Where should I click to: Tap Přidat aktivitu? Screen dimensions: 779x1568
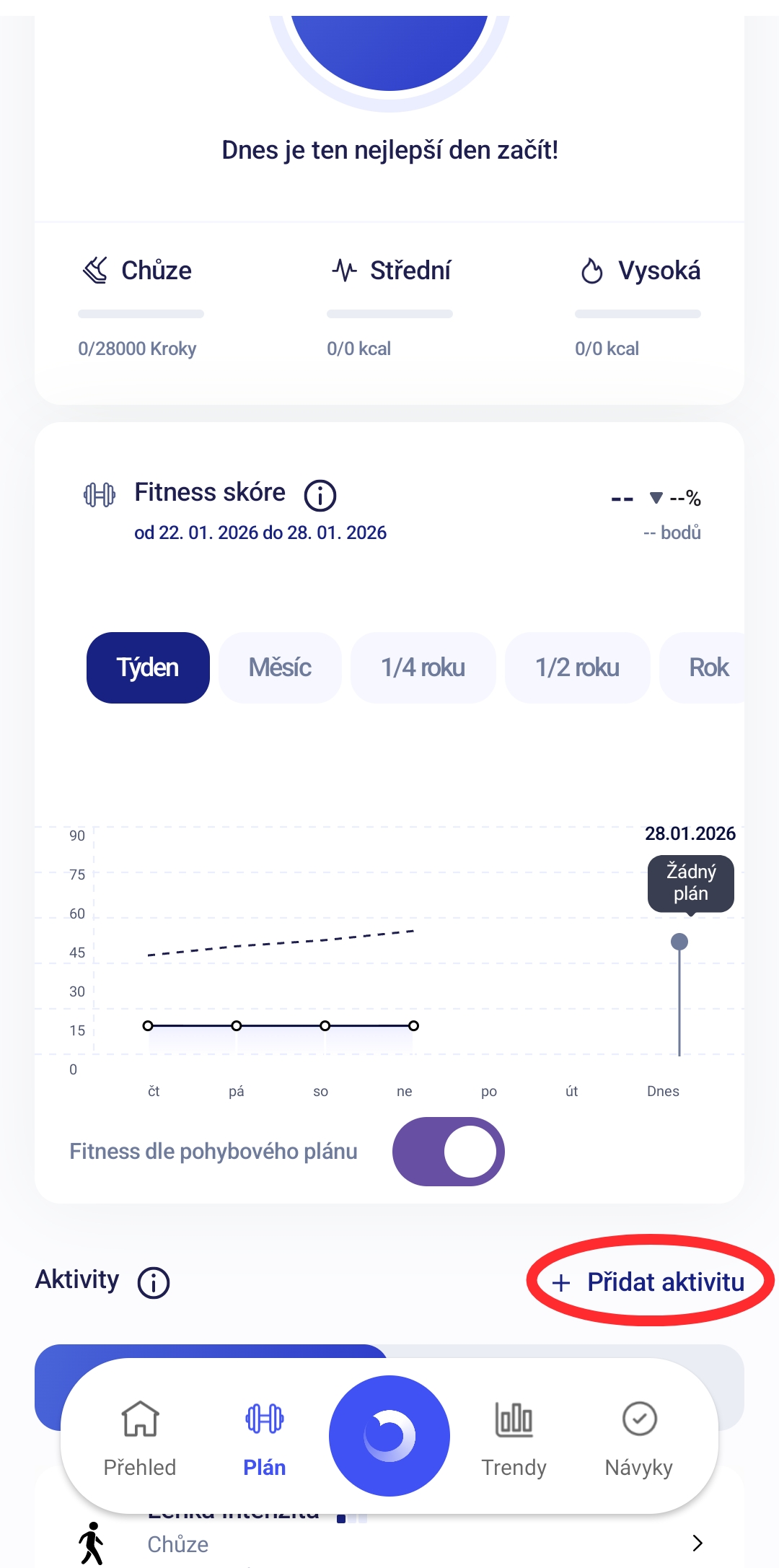[650, 1282]
